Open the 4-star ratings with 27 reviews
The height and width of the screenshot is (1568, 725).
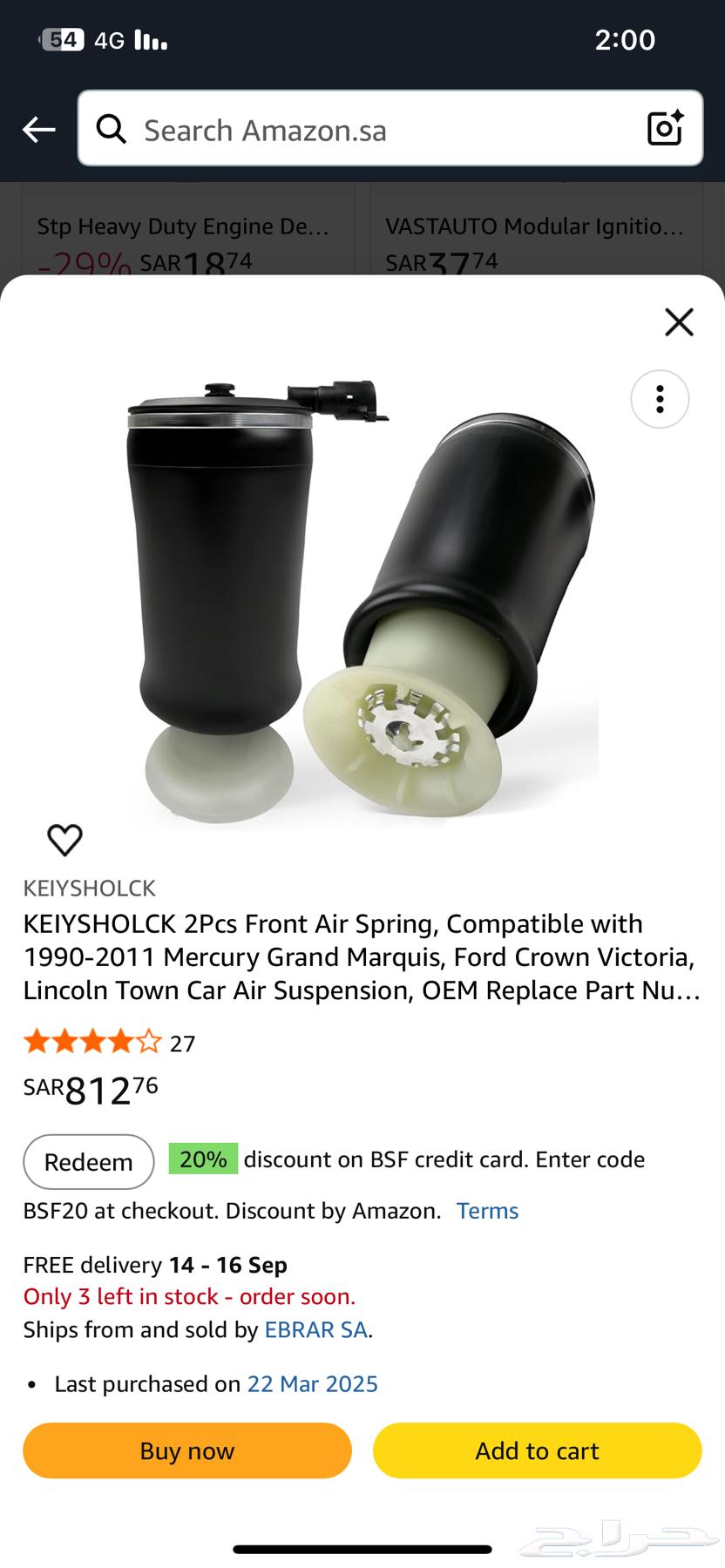point(109,1043)
